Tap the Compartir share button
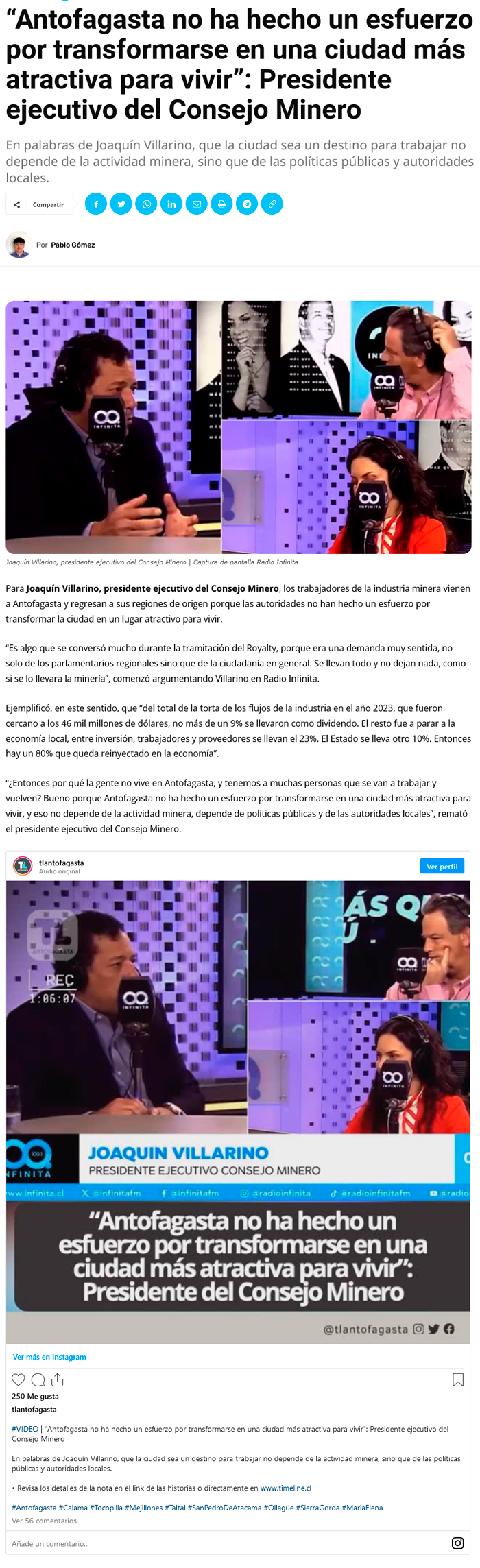This screenshot has height=1568, width=480. [40, 204]
